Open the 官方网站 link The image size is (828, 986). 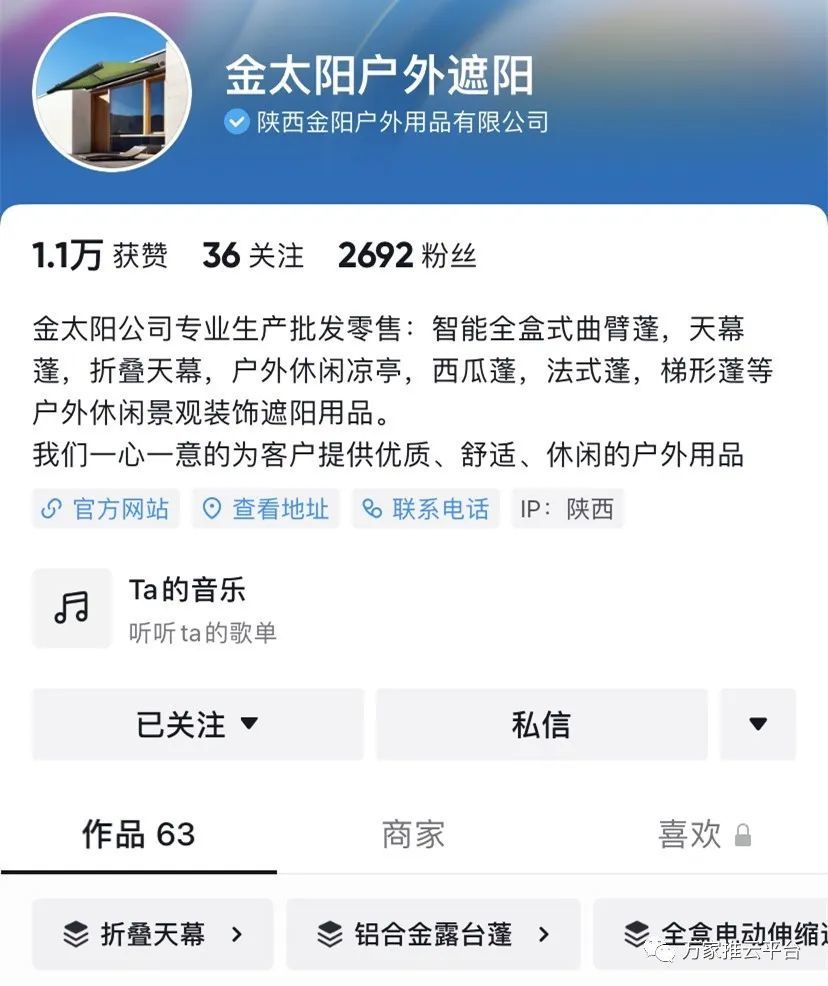105,509
